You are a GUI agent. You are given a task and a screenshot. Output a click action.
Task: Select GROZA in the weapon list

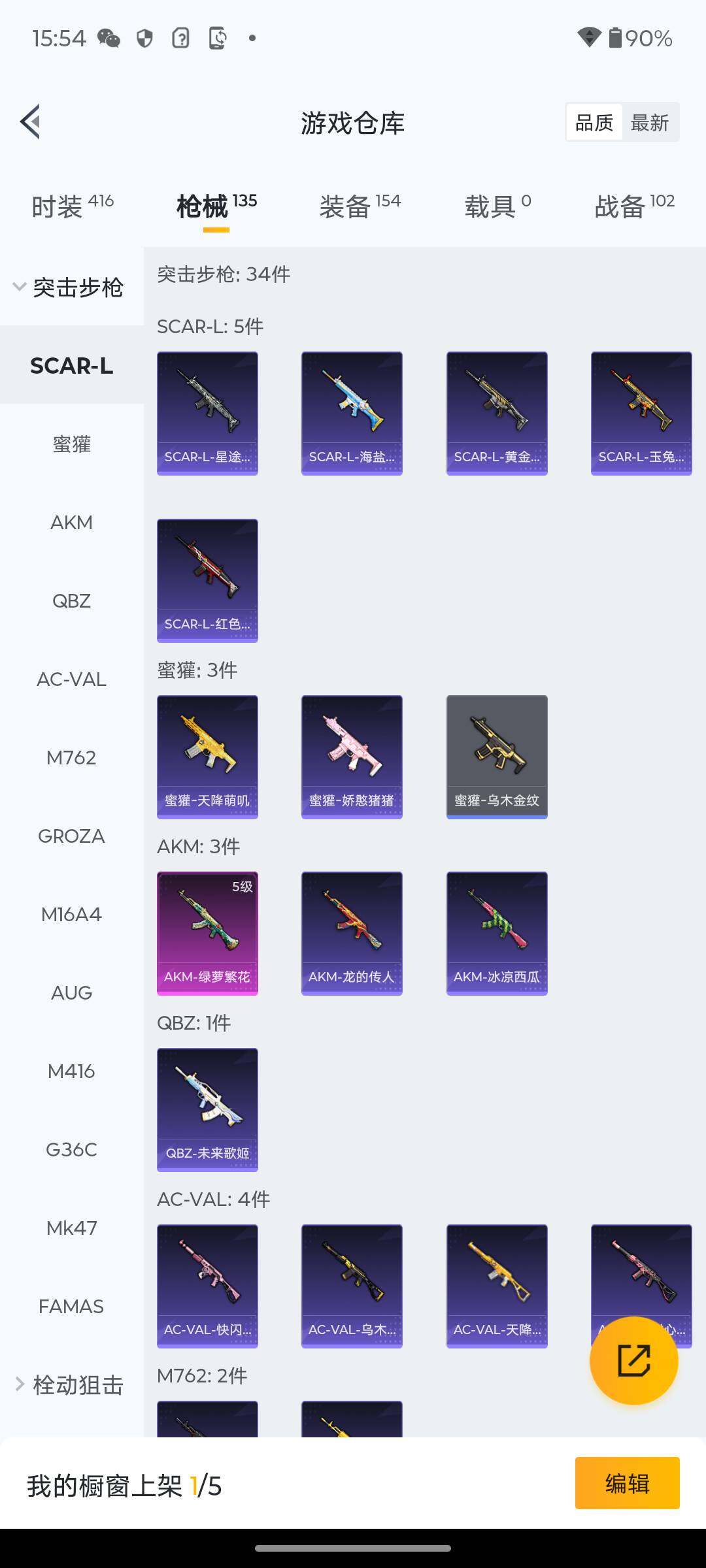[71, 836]
